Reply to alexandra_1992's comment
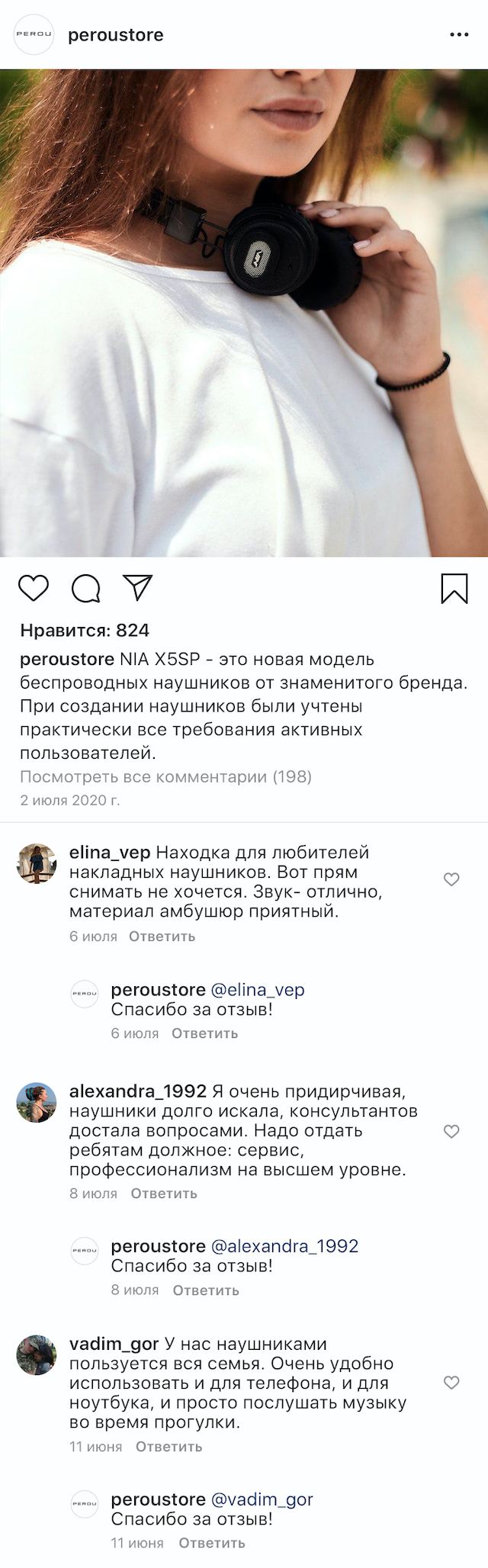 [163, 1193]
